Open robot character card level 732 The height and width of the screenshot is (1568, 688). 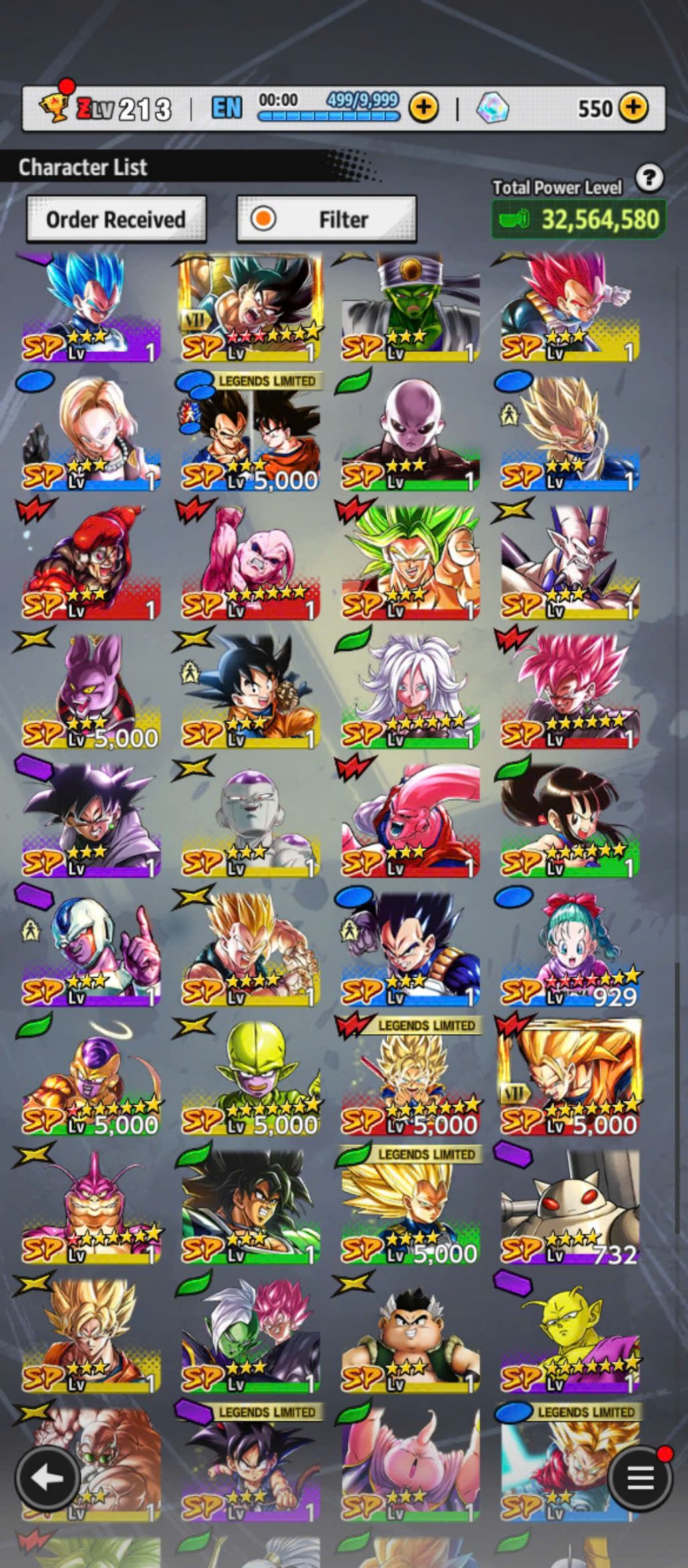pyautogui.click(x=570, y=1207)
